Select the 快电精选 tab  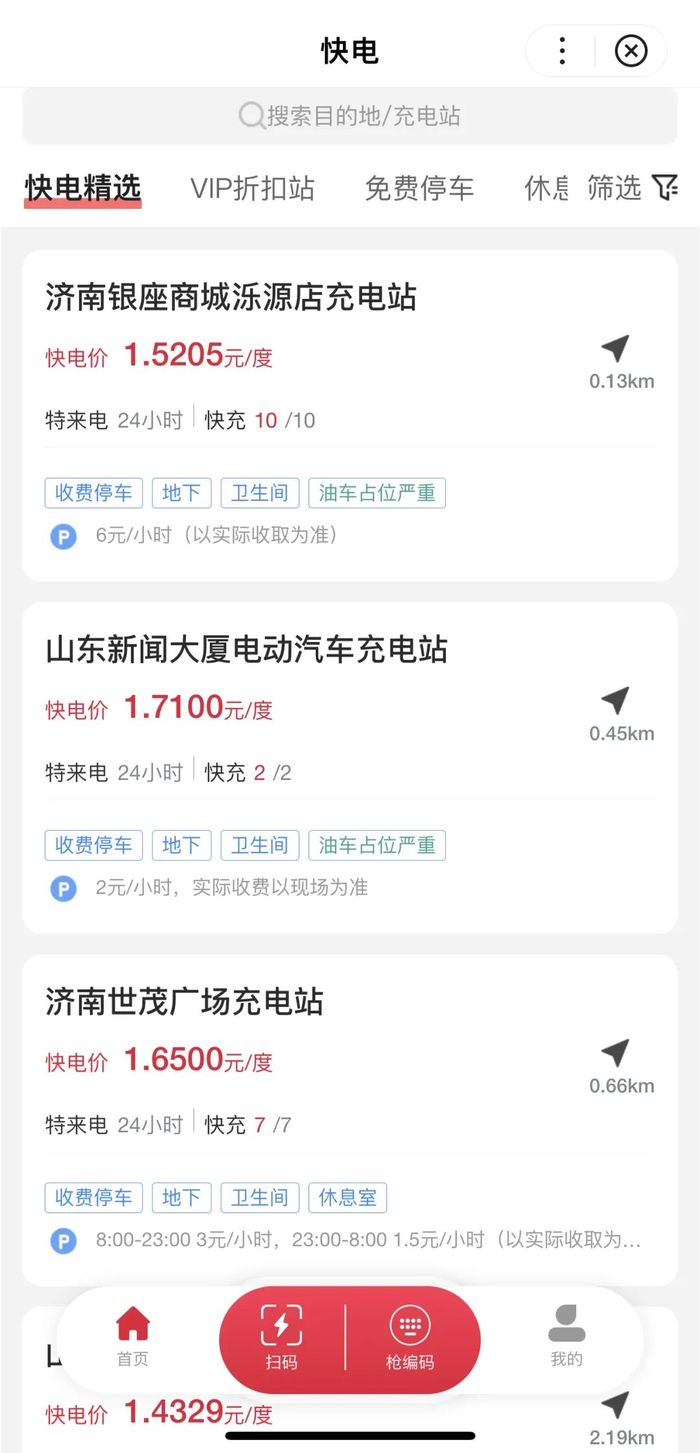83,188
